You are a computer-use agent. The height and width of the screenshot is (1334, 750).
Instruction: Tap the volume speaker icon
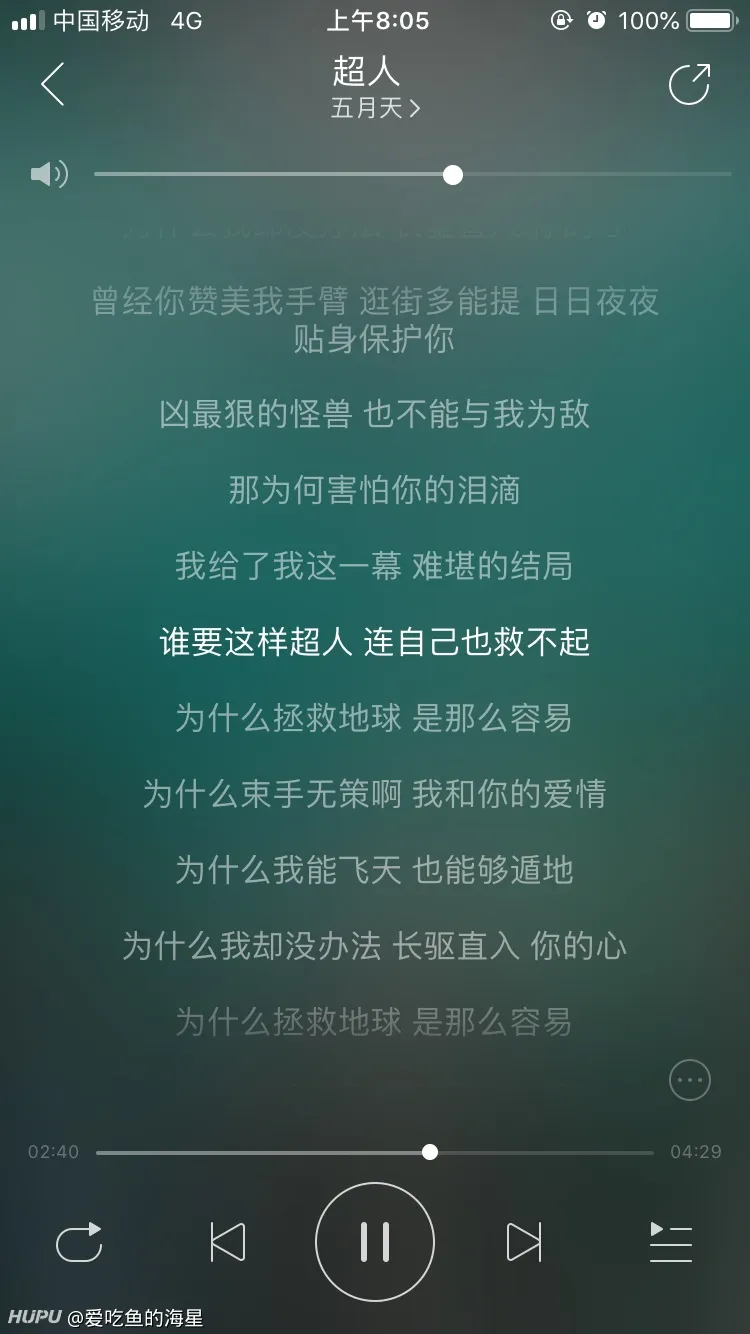pos(48,175)
